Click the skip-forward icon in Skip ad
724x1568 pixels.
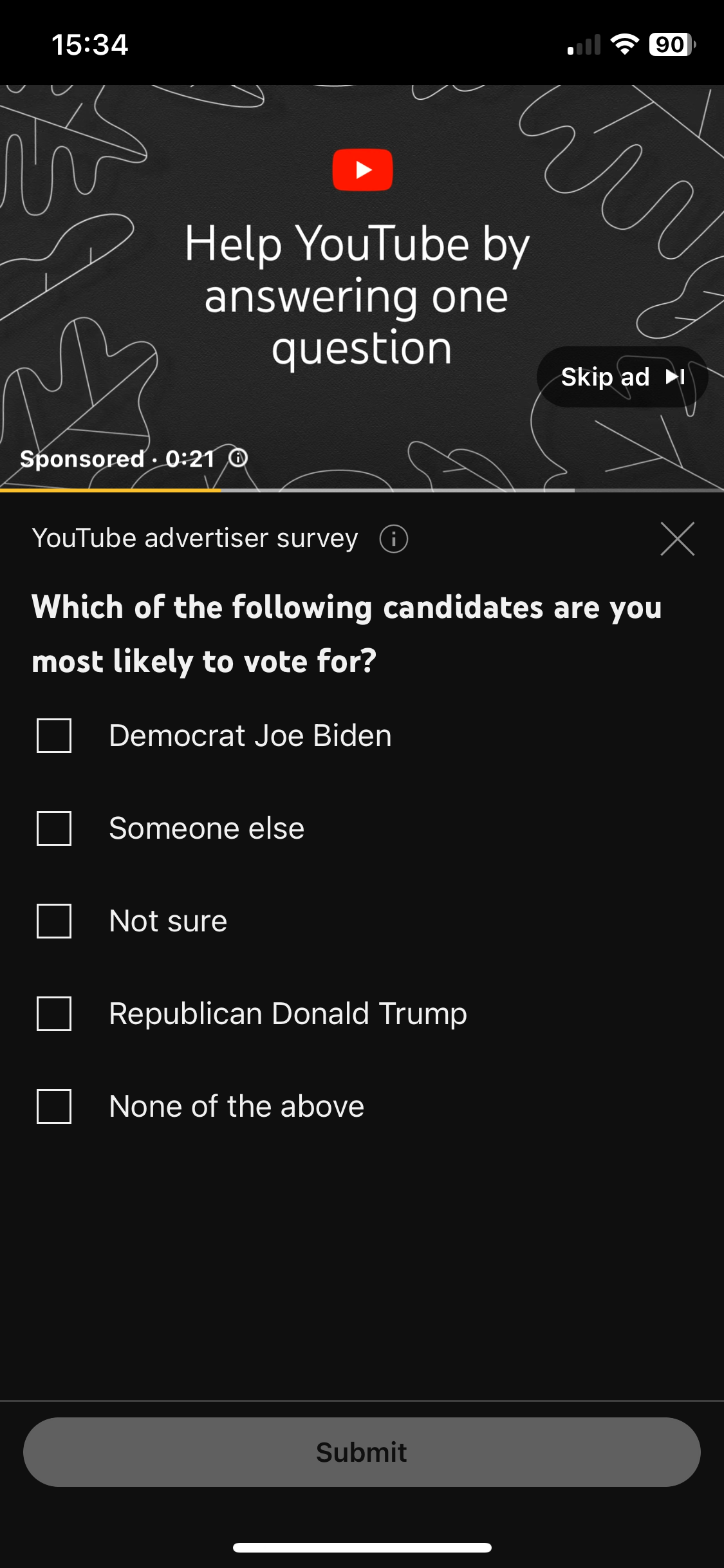pos(674,377)
